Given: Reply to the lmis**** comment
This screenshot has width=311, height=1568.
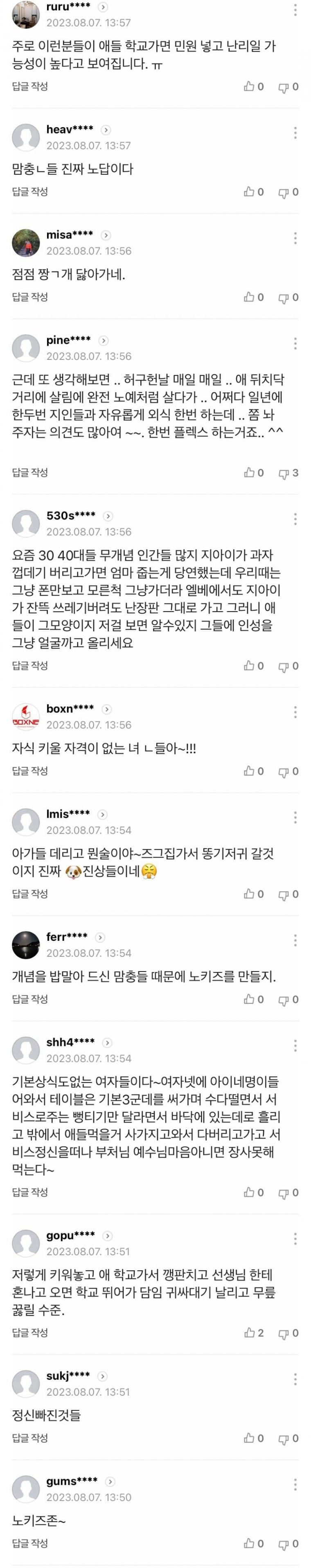Looking at the screenshot, I should pyautogui.click(x=30, y=894).
